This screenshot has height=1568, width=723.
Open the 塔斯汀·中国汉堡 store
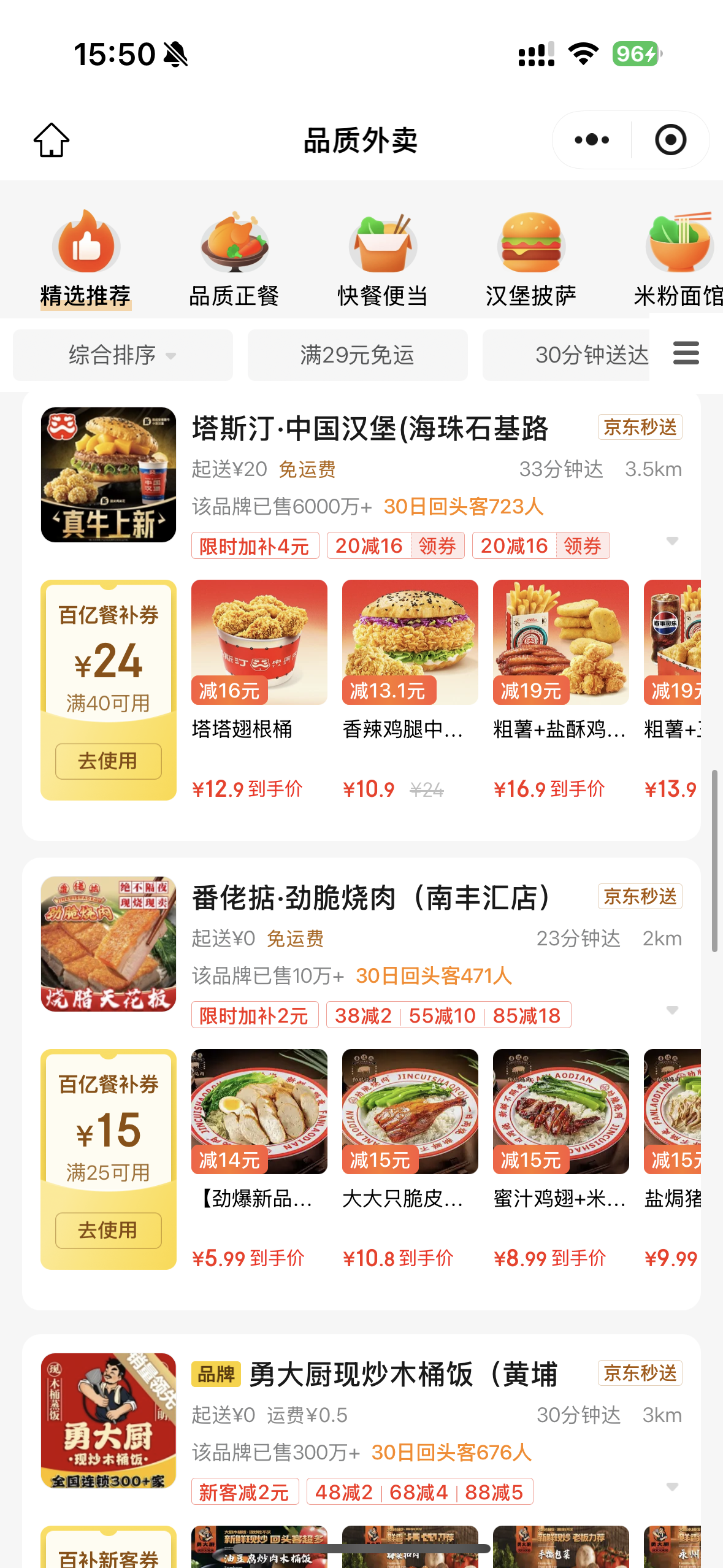tap(370, 428)
